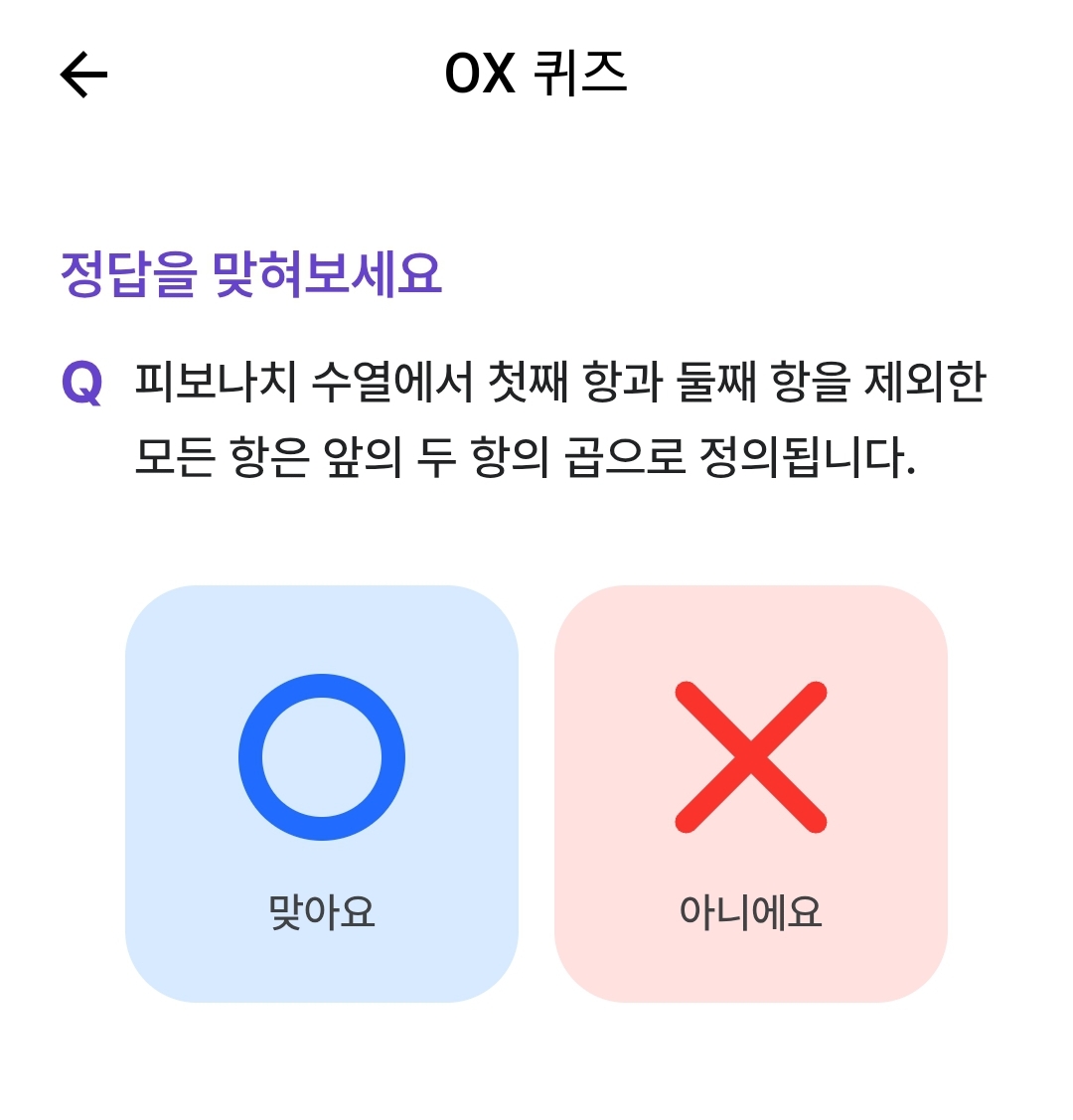Click the Fibonacci question text
Viewport: 1073px width, 1120px height.
click(556, 417)
